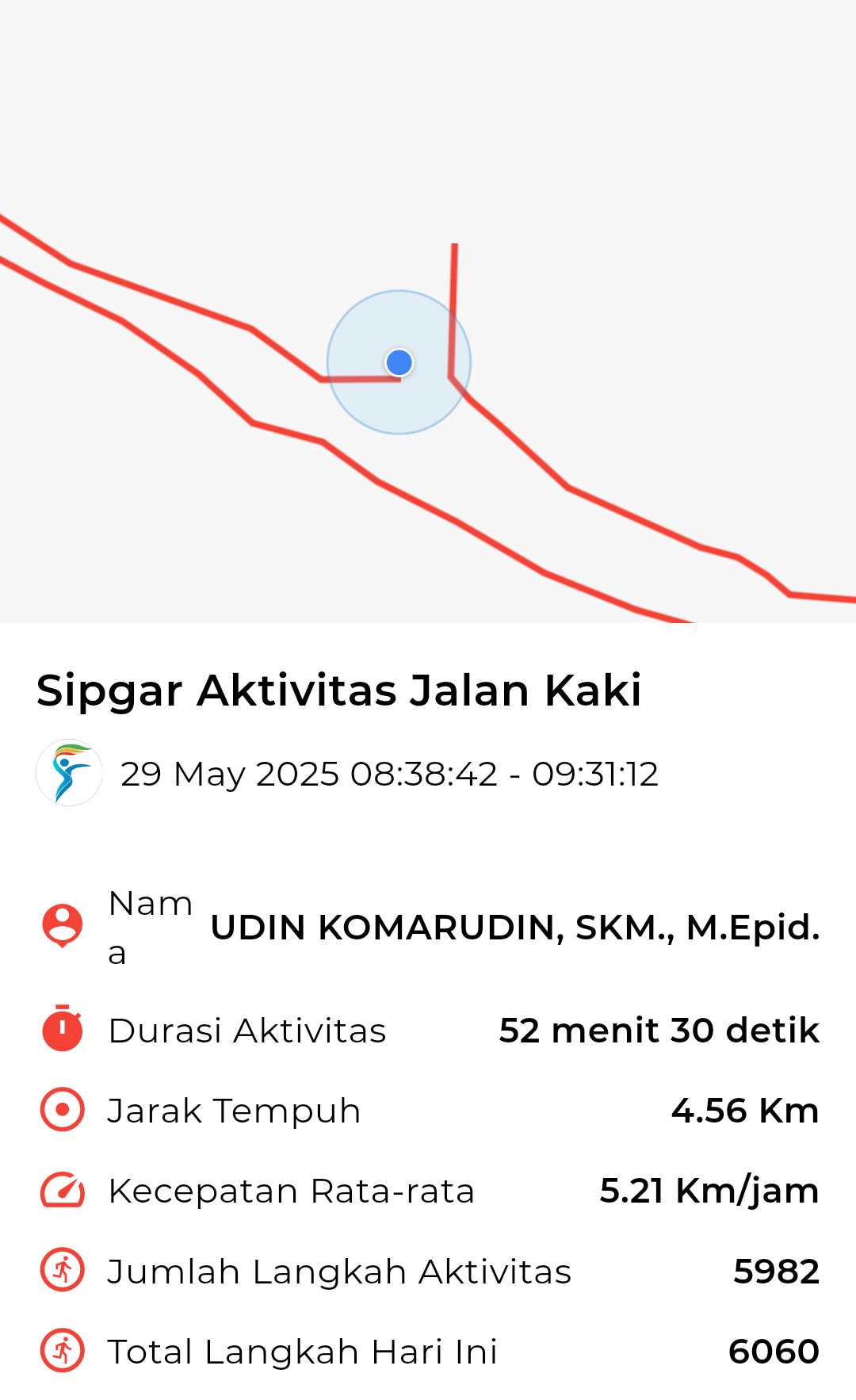The height and width of the screenshot is (1400, 856).
Task: Click the duration value 52 menit 30 detik
Action: [x=658, y=1030]
